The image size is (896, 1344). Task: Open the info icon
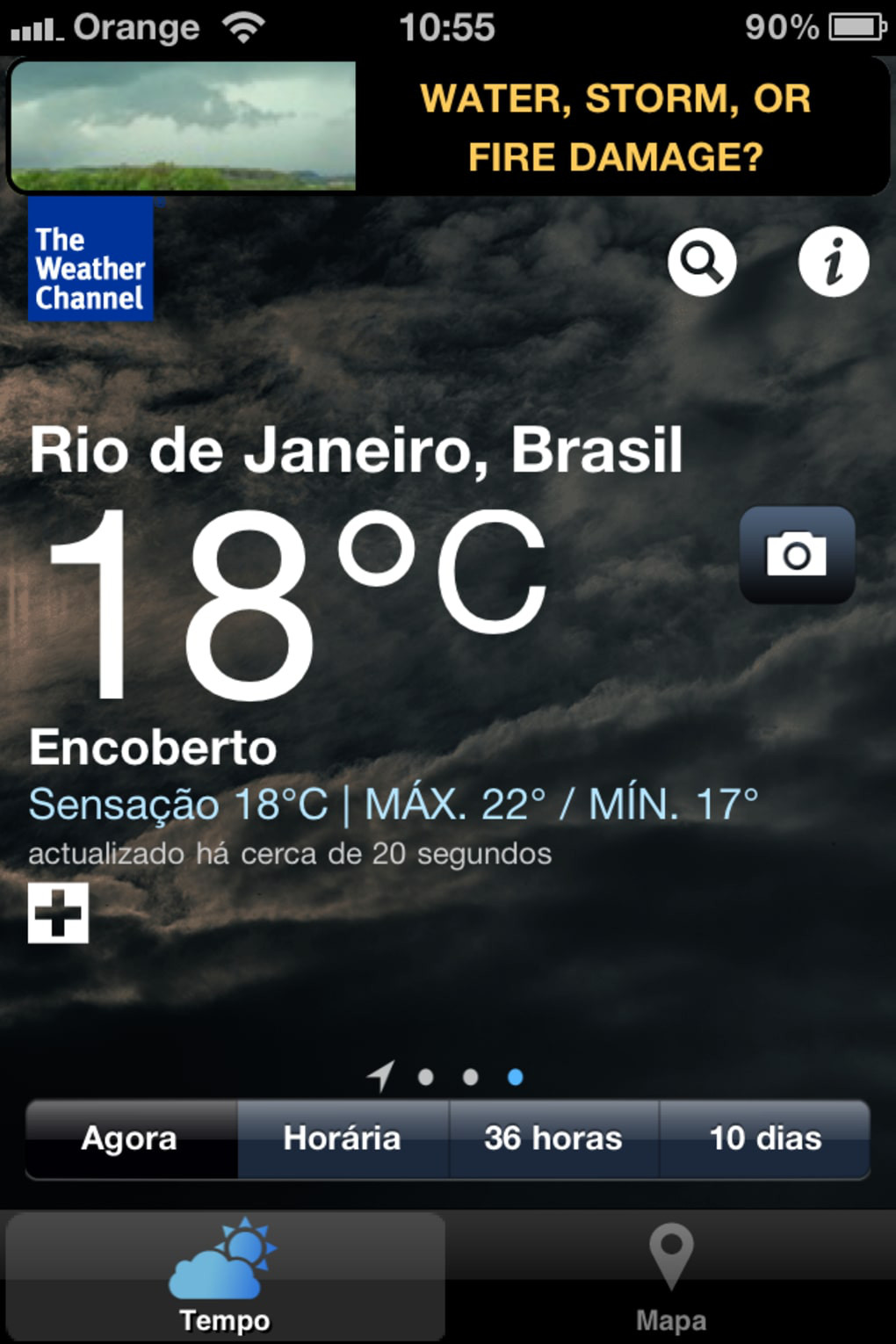click(833, 262)
